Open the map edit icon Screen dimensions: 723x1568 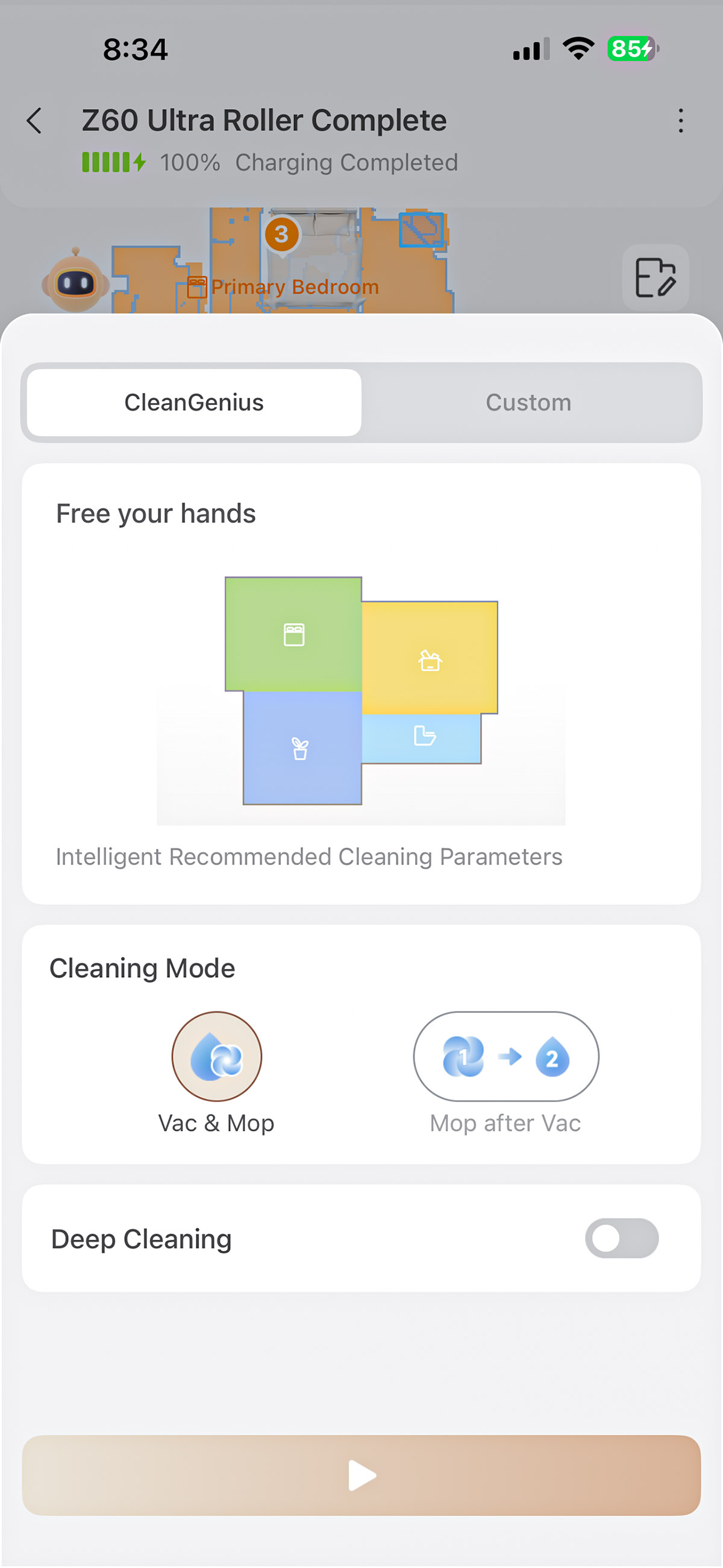(x=655, y=278)
